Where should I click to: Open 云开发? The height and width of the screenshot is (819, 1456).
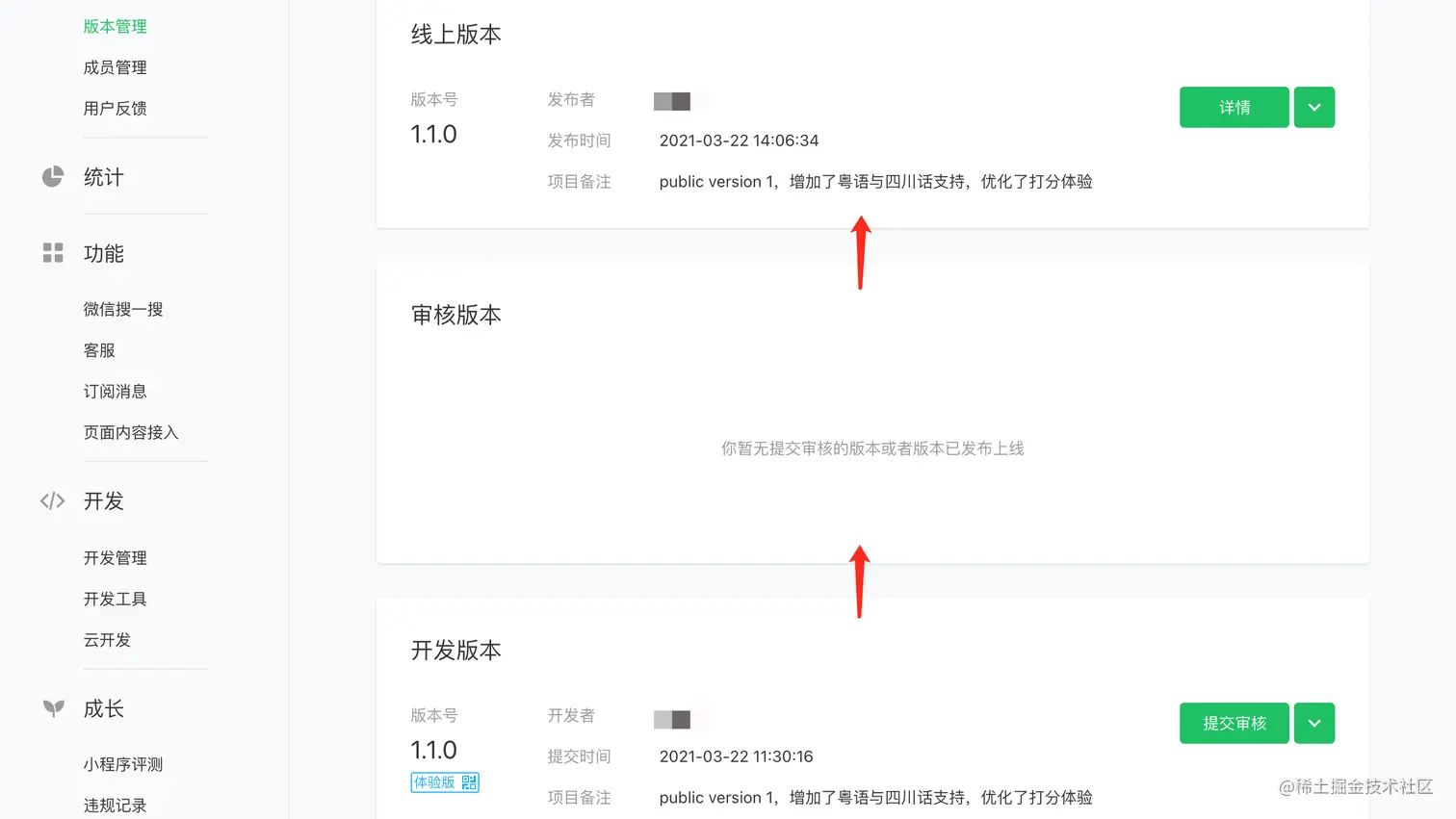[107, 640]
